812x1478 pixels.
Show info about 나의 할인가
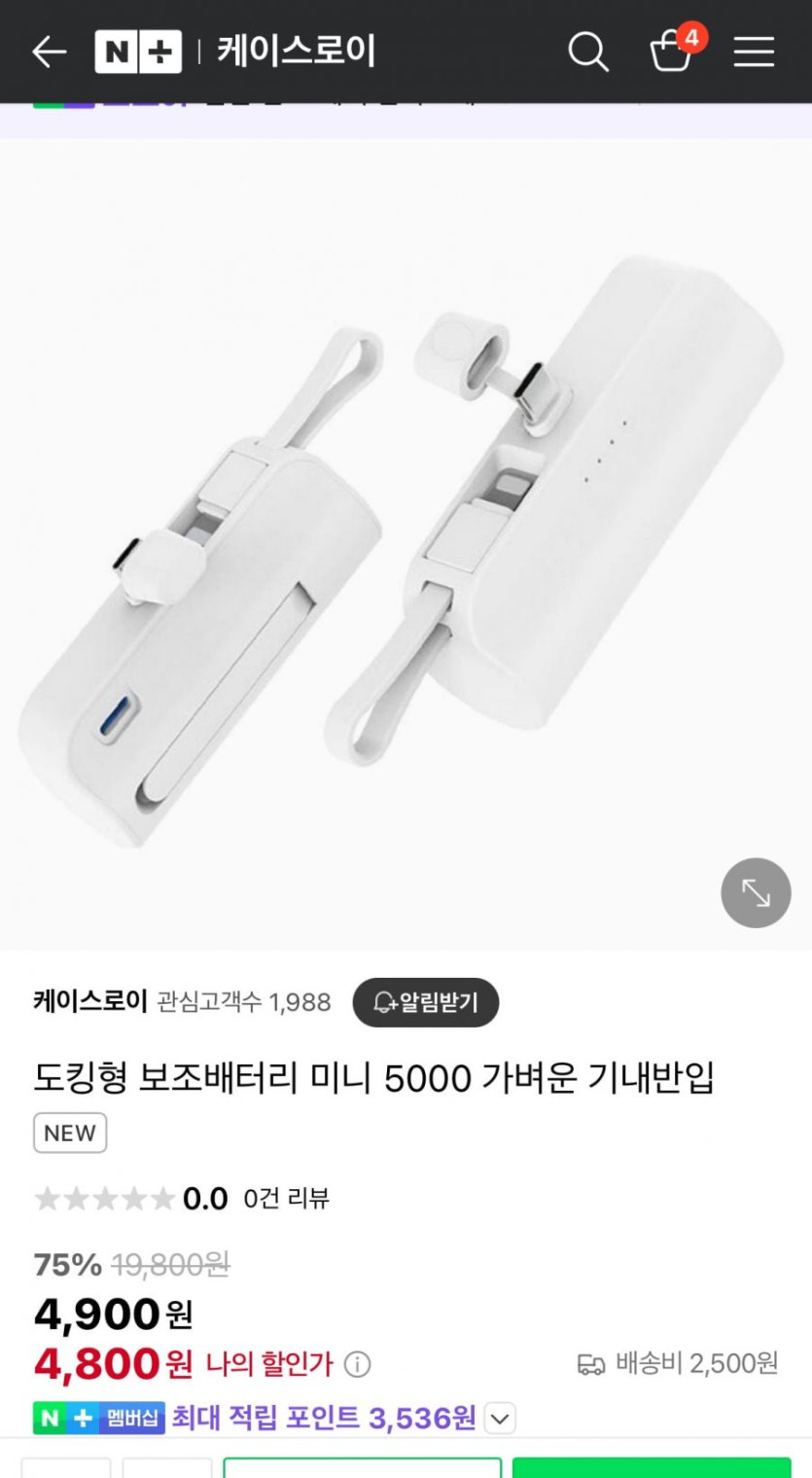[358, 1365]
